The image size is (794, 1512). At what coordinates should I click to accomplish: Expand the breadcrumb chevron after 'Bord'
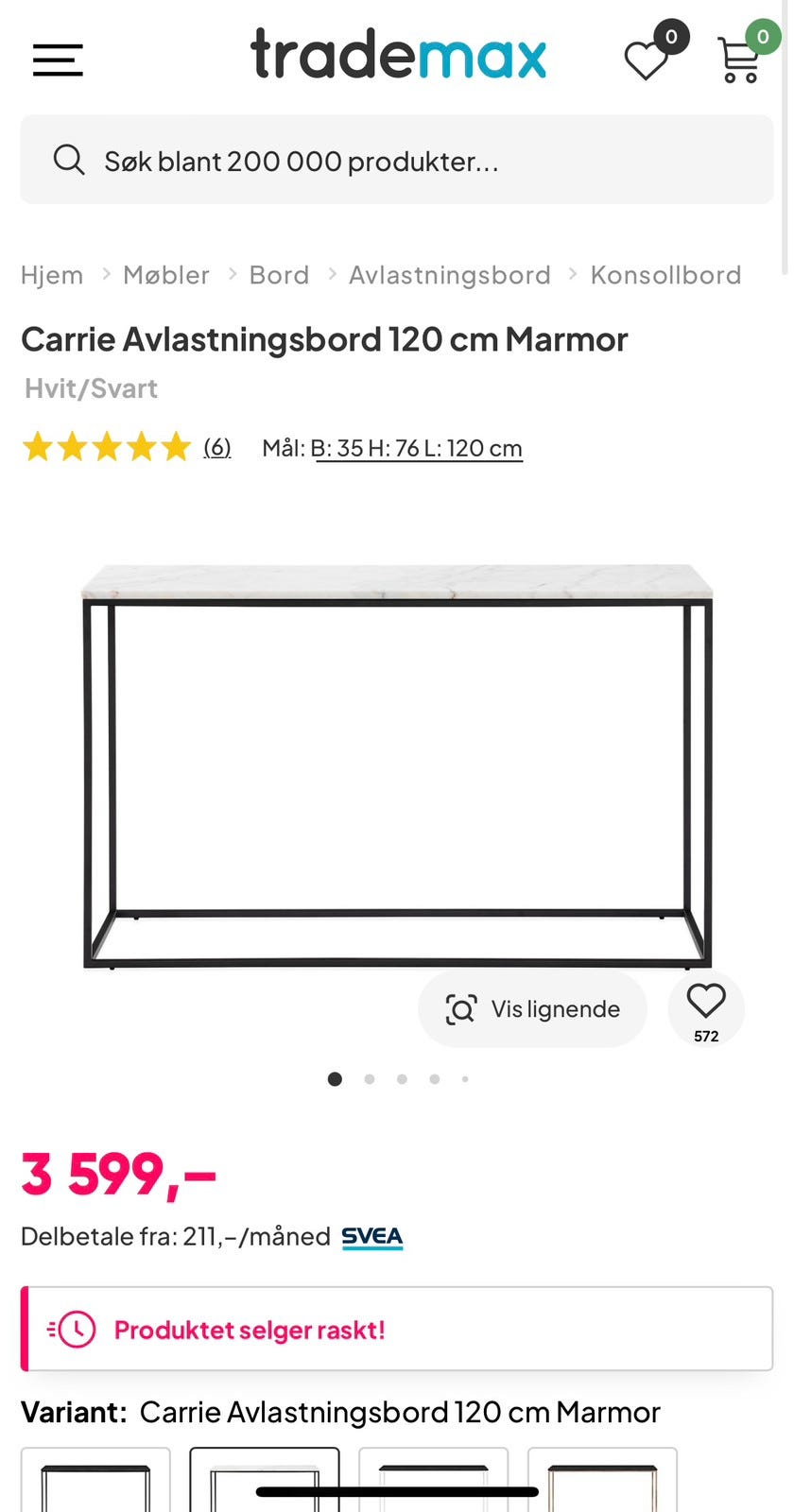click(x=331, y=274)
